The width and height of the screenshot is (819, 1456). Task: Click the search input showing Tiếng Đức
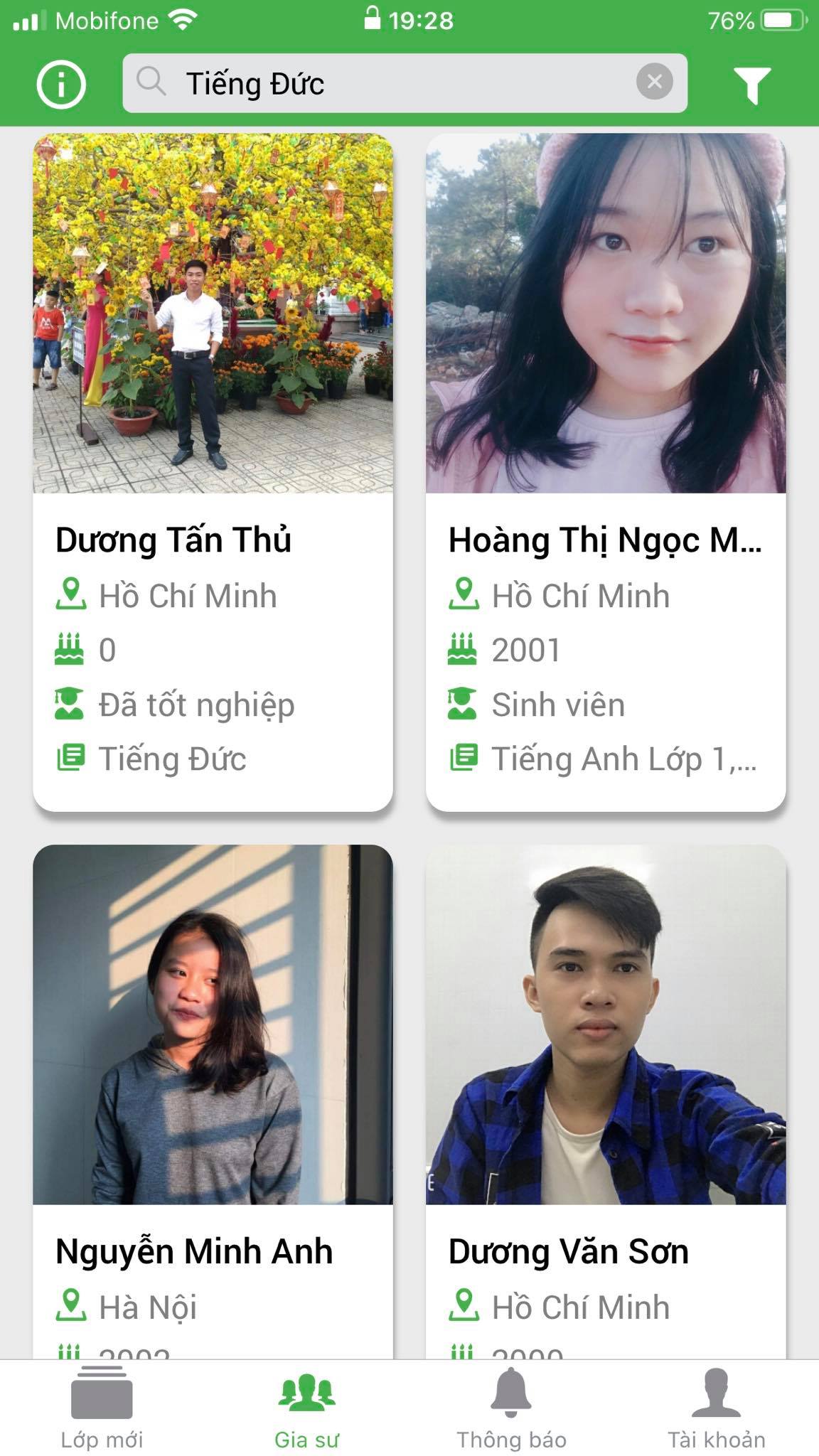point(398,83)
